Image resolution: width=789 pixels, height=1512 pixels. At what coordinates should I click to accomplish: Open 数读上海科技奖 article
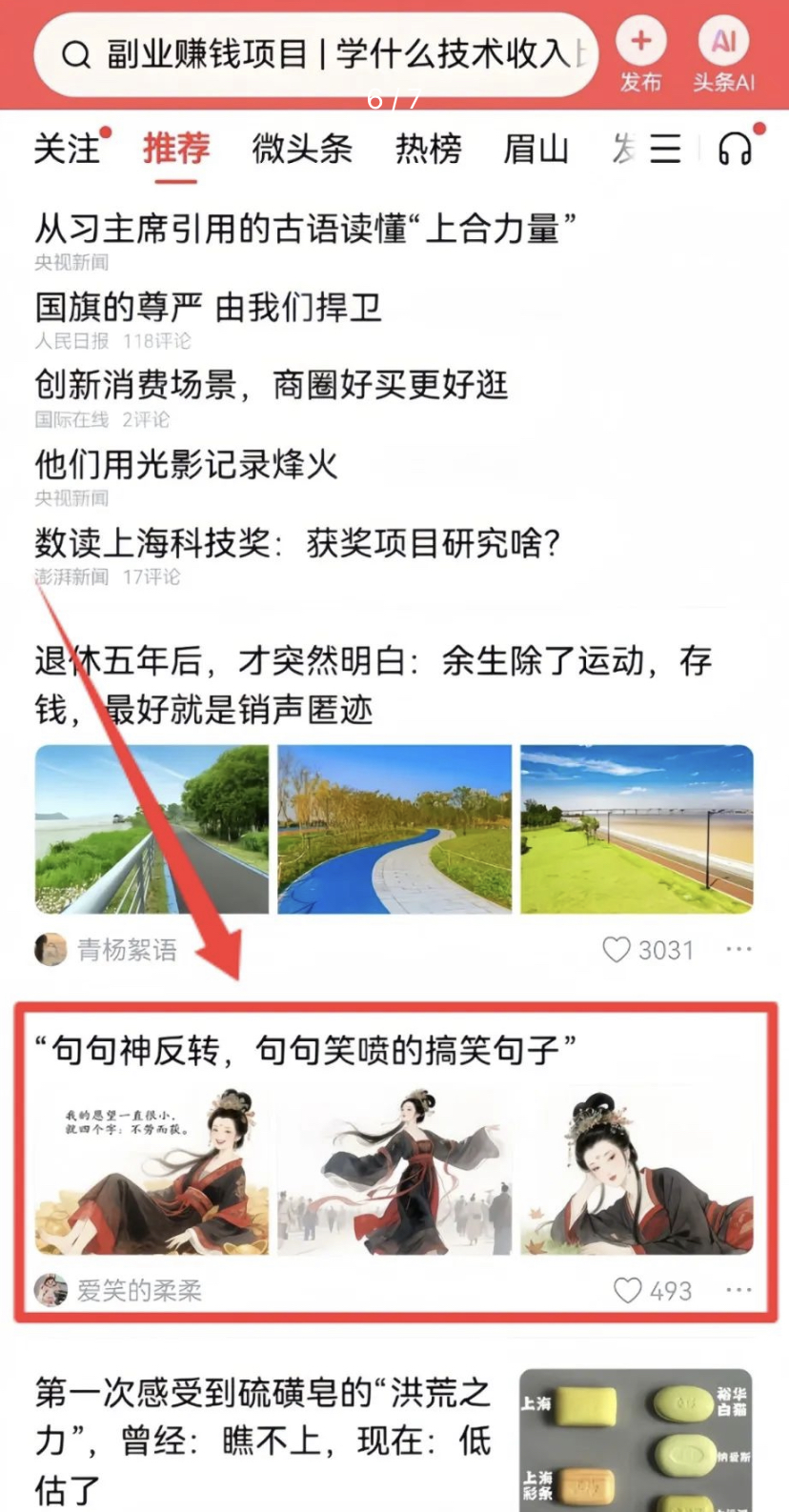[x=297, y=543]
